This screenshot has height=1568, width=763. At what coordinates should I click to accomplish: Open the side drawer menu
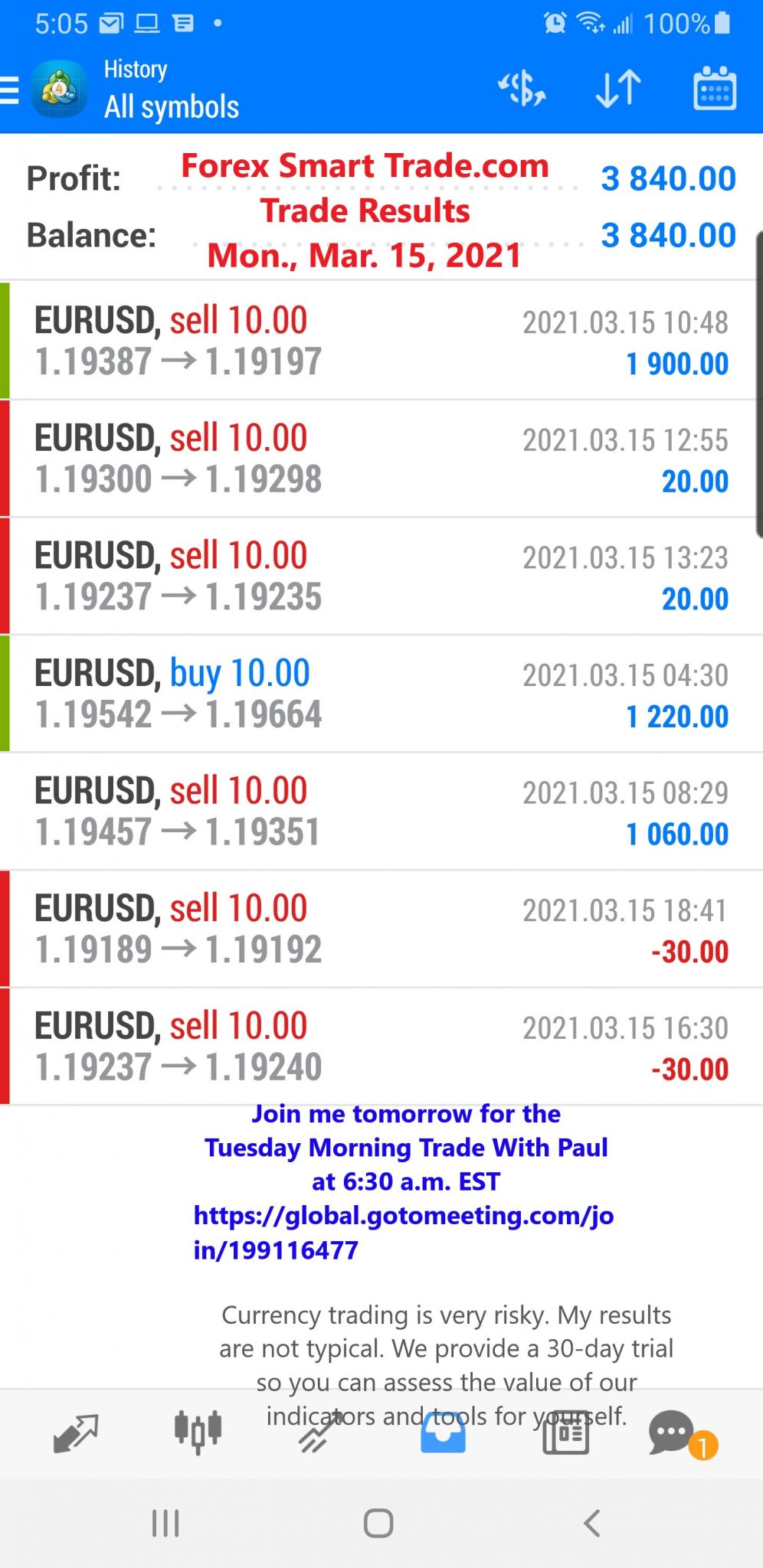(x=11, y=90)
